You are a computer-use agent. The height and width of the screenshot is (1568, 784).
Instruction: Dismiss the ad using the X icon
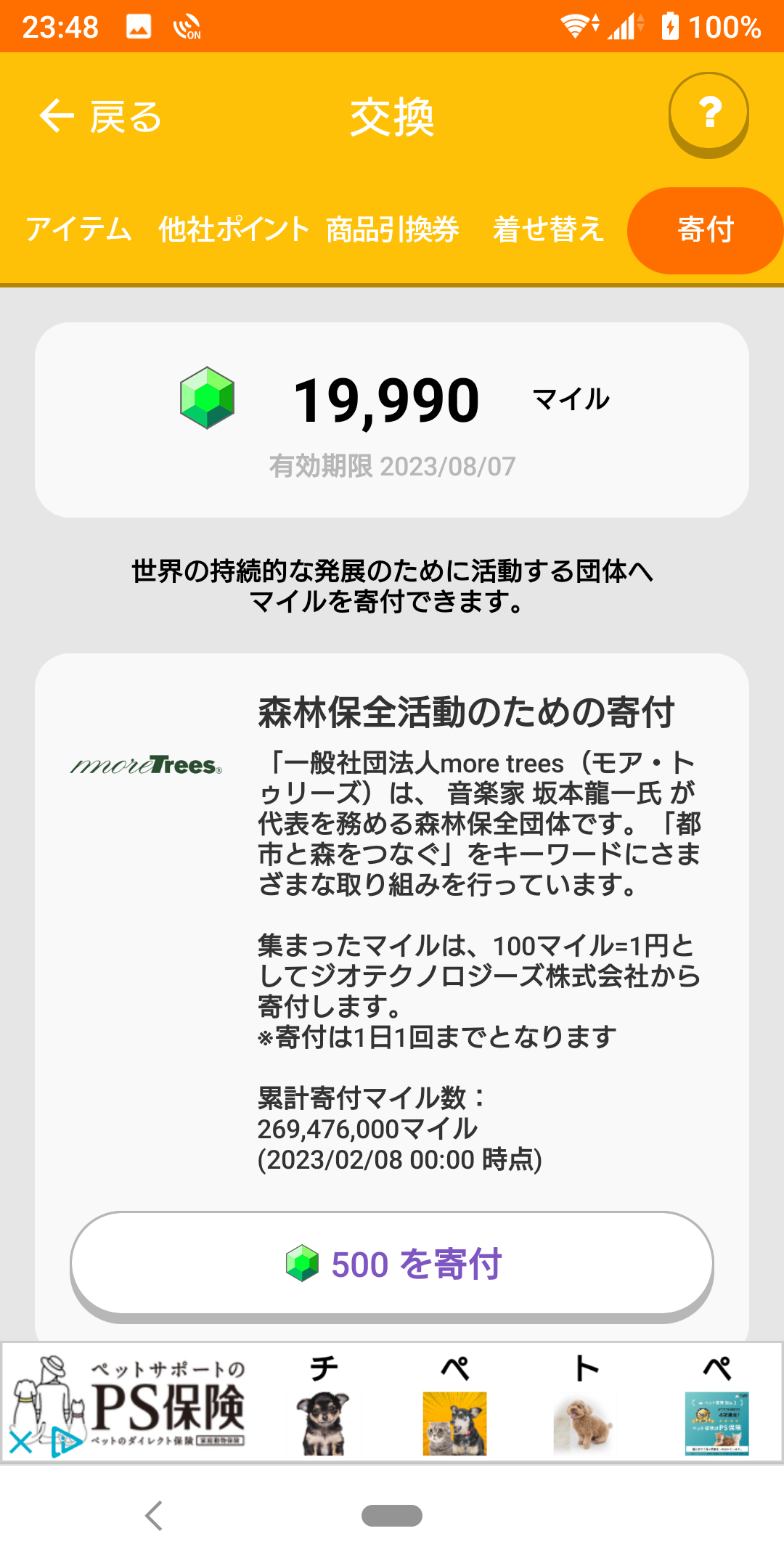coord(21,1442)
